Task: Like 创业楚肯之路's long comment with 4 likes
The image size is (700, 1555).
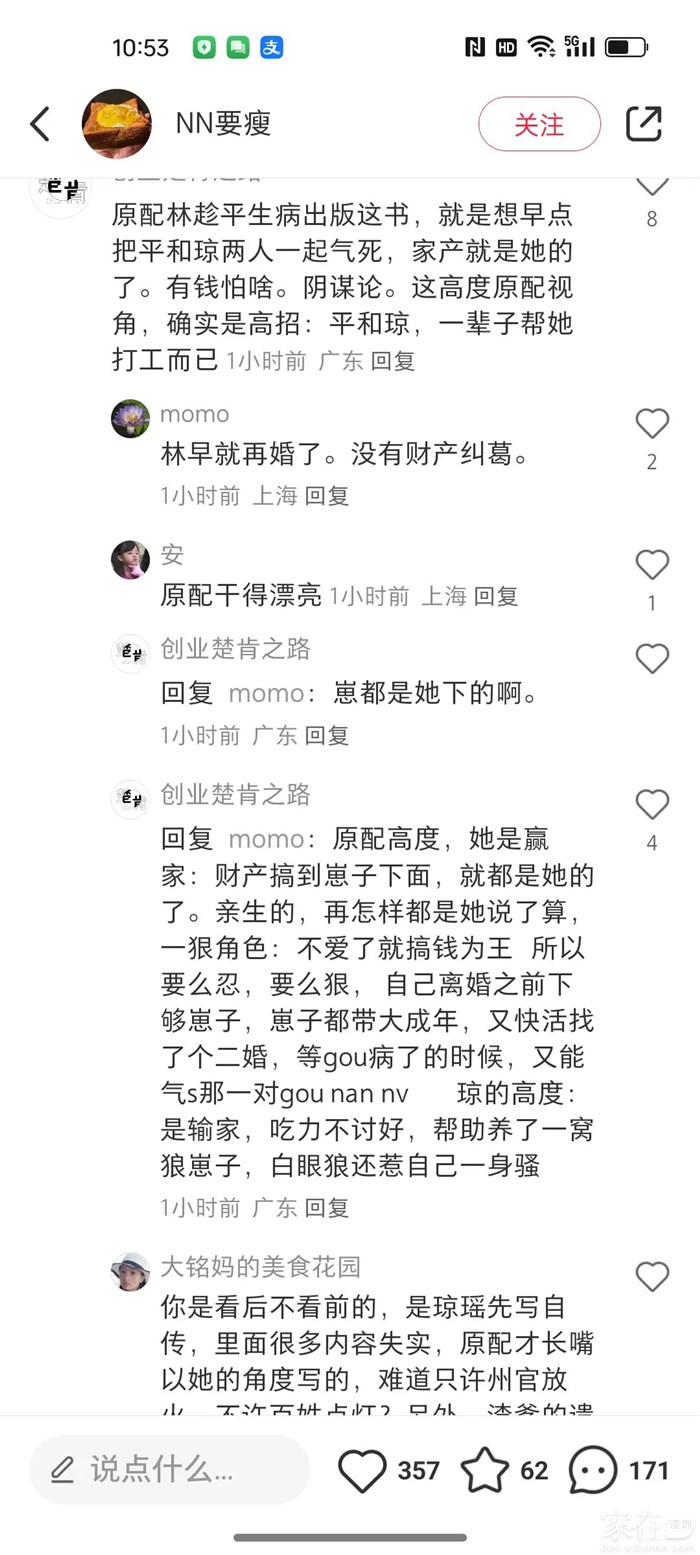Action: (652, 805)
